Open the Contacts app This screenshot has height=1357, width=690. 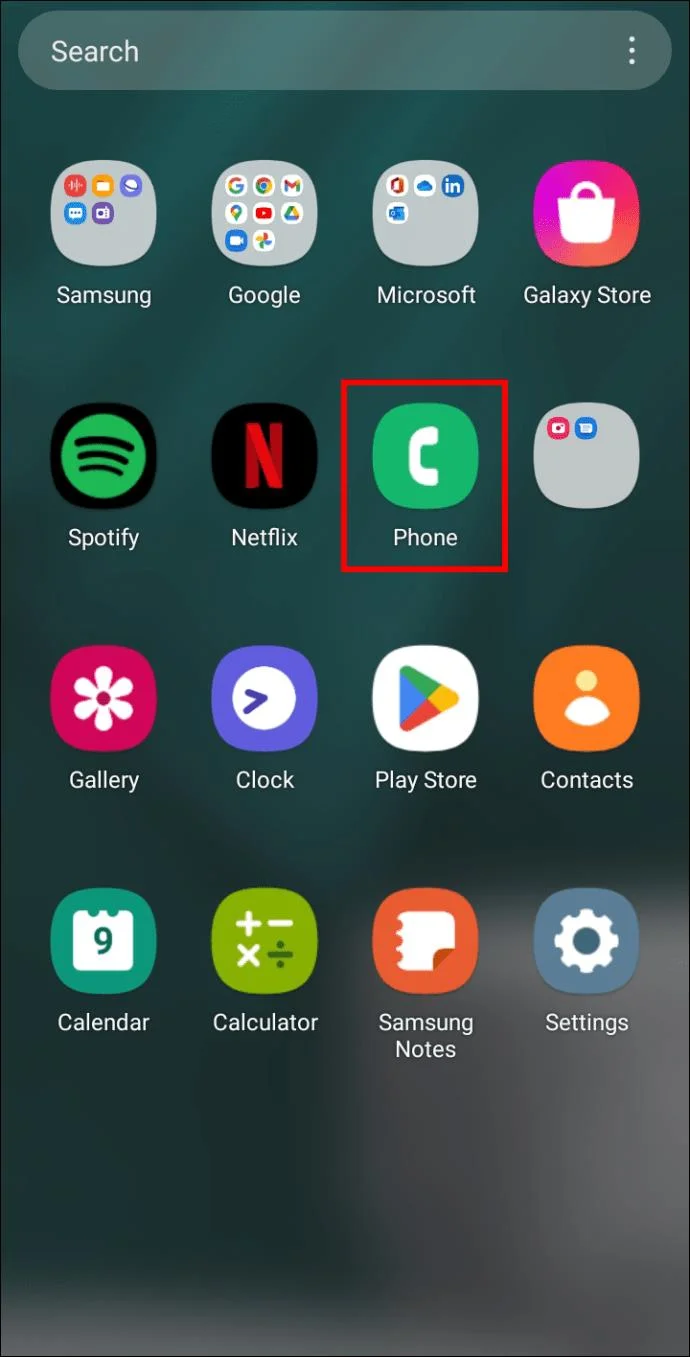[x=587, y=698]
